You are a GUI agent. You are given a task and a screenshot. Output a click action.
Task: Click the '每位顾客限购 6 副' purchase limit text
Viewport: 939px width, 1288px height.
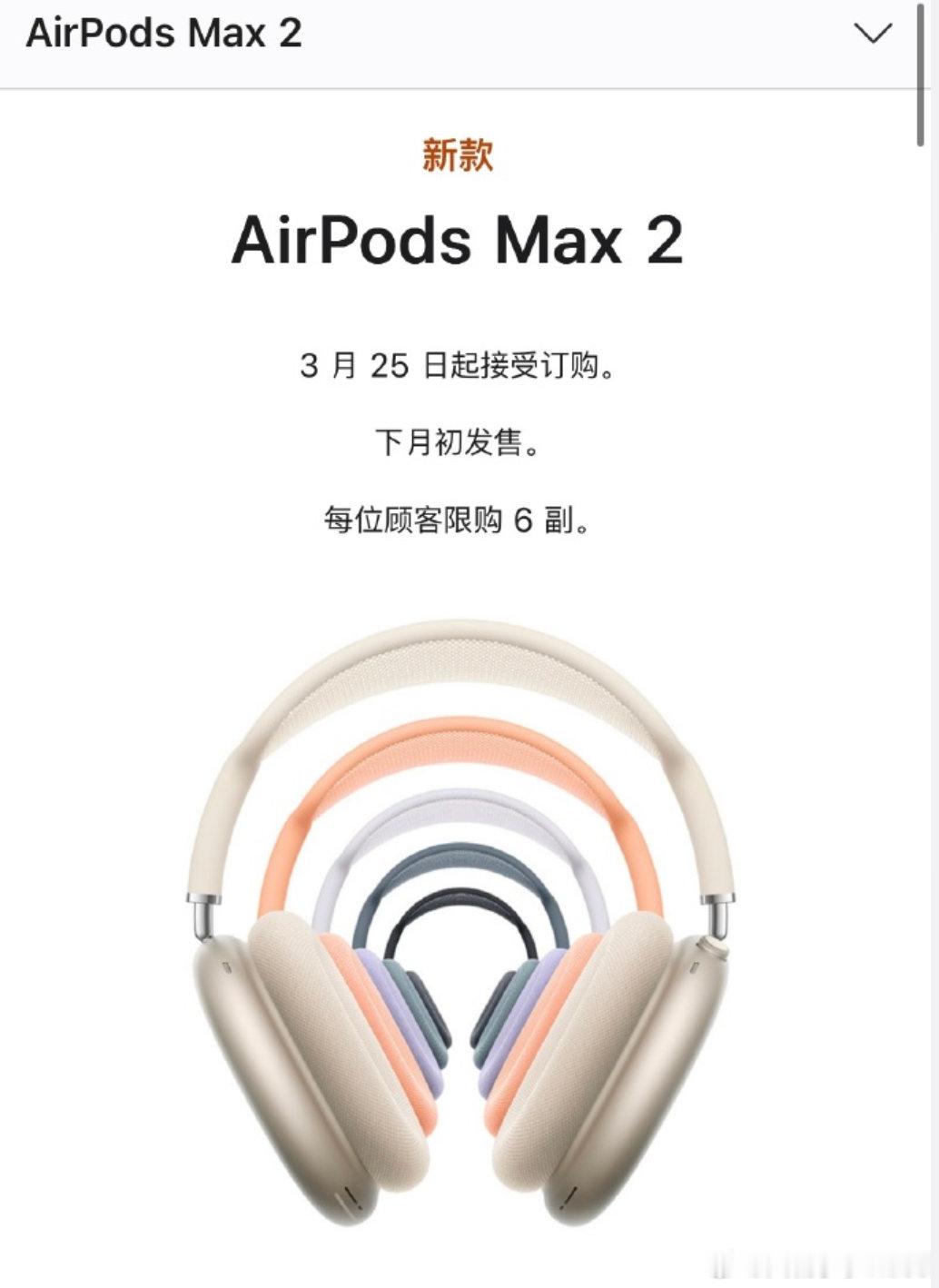tap(459, 520)
